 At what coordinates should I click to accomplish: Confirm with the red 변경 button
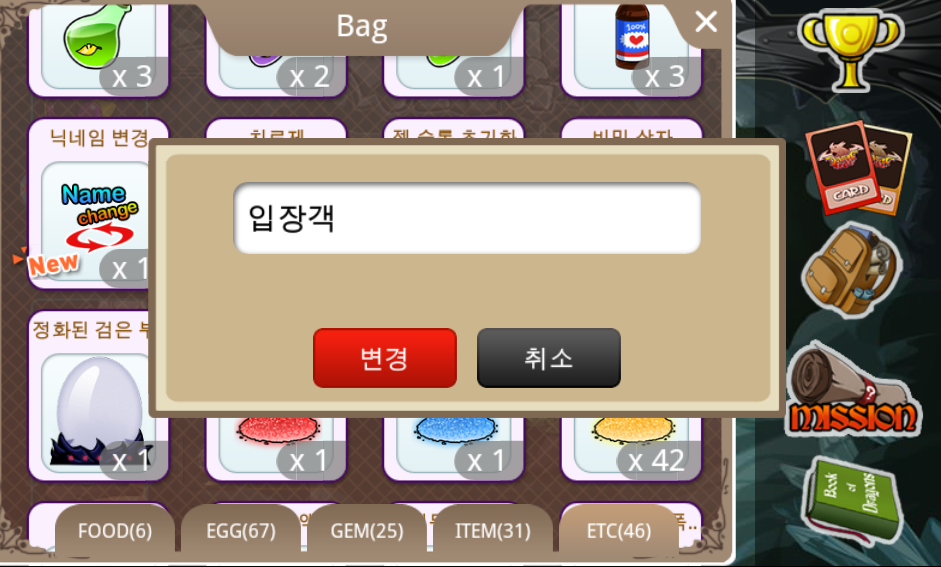click(x=385, y=358)
